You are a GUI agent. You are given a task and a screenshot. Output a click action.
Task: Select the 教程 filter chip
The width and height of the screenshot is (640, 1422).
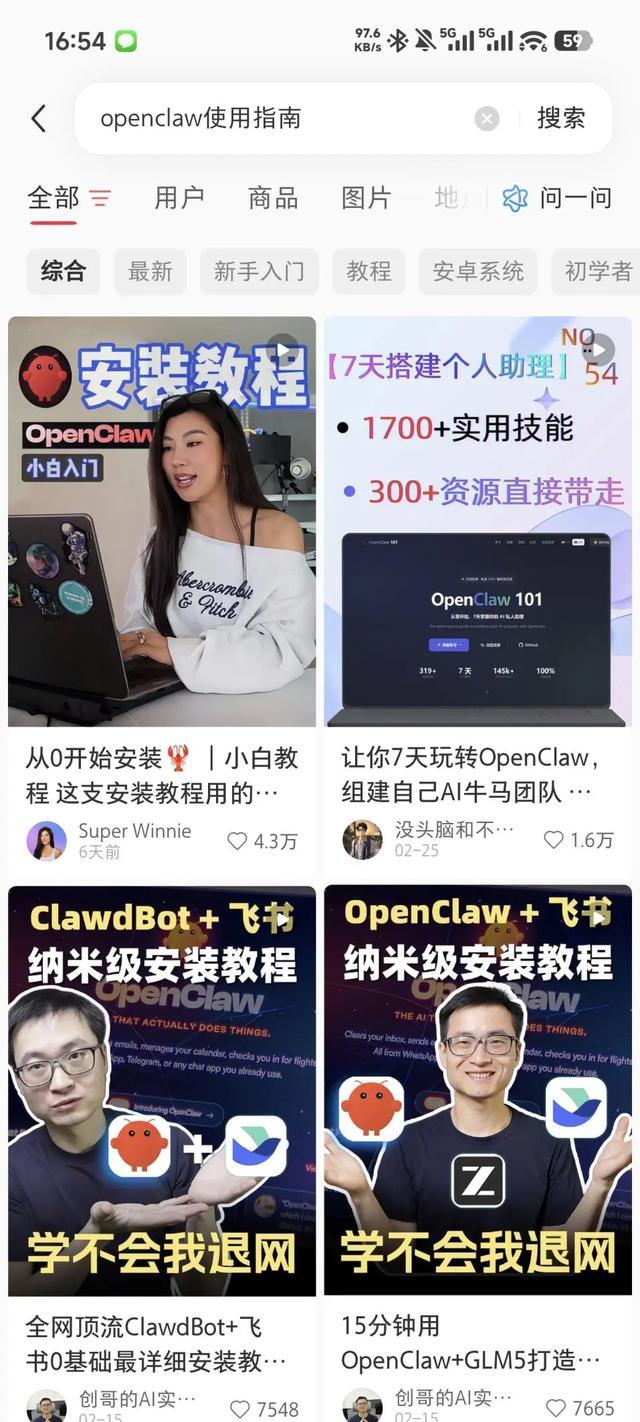[369, 271]
